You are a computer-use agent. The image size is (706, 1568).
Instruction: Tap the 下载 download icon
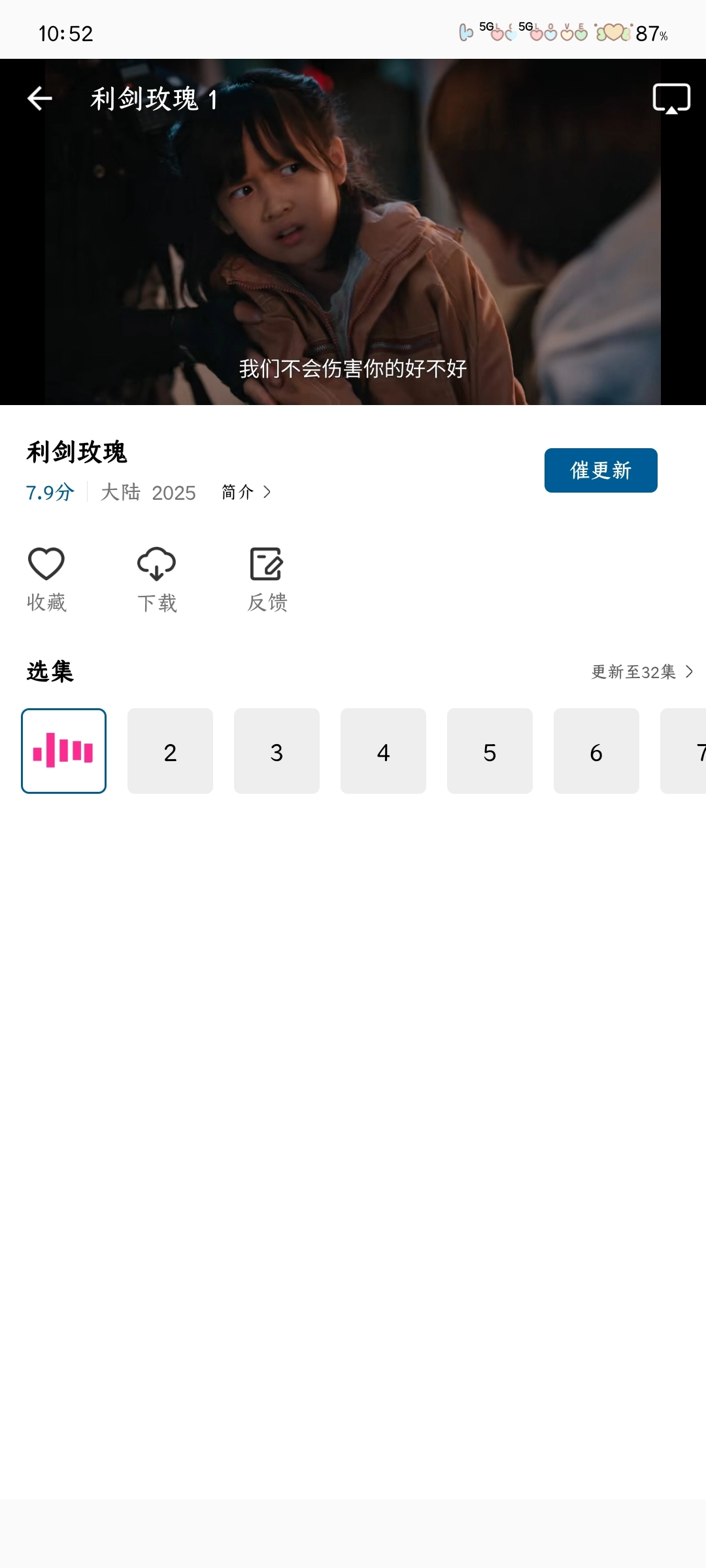[157, 578]
